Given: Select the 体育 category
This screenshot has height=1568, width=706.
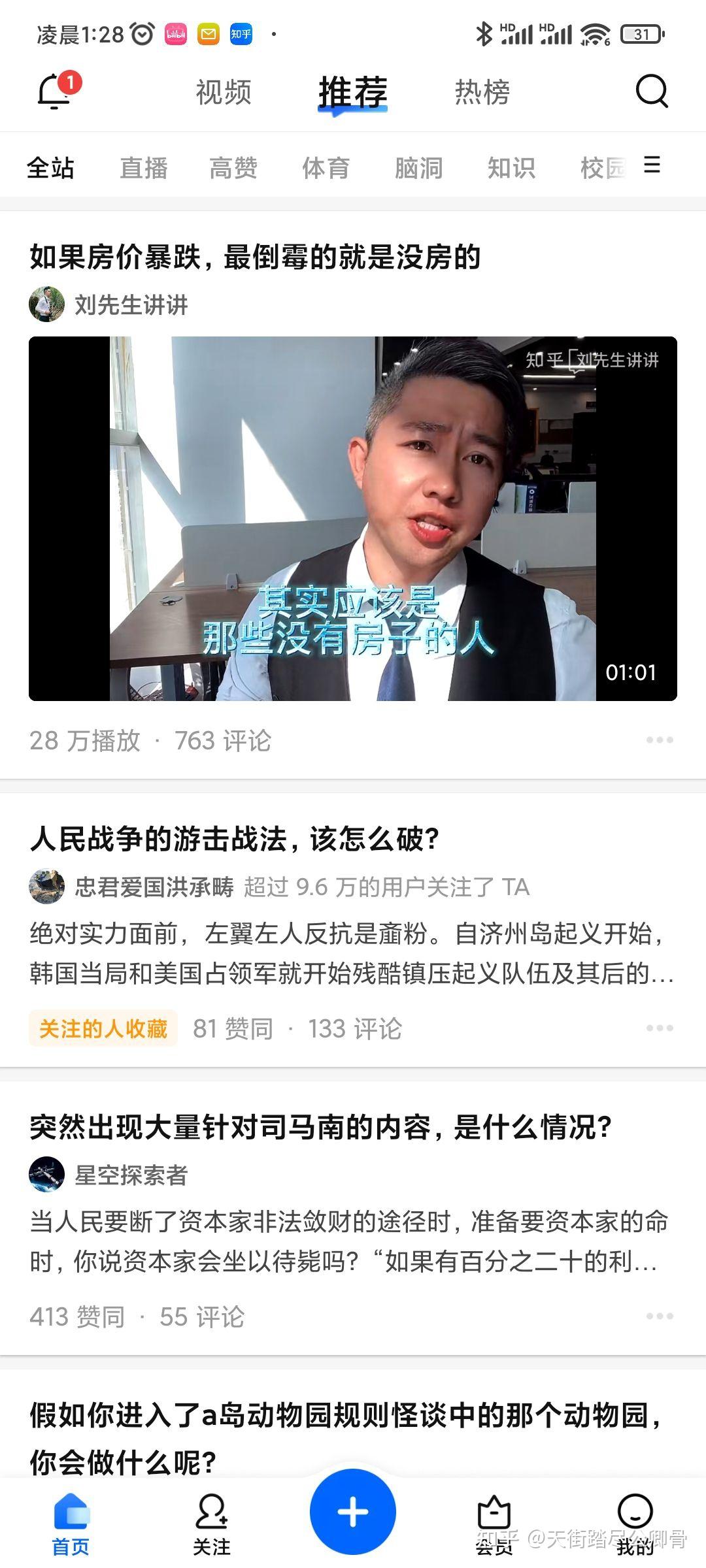Looking at the screenshot, I should (326, 168).
